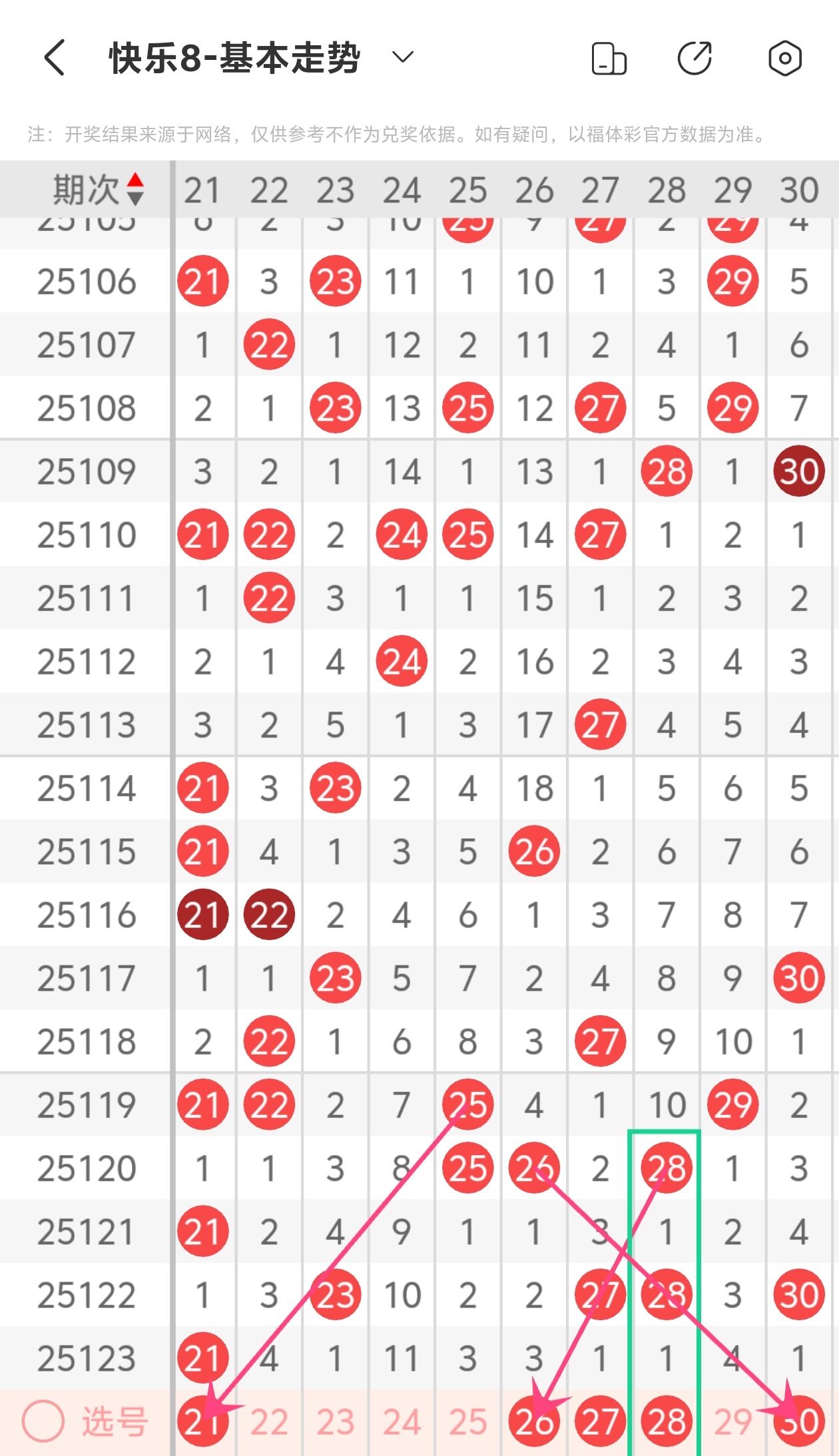This screenshot has width=839, height=1456.
Task: Deselect number 26 in the 选号 row
Action: tap(534, 1421)
